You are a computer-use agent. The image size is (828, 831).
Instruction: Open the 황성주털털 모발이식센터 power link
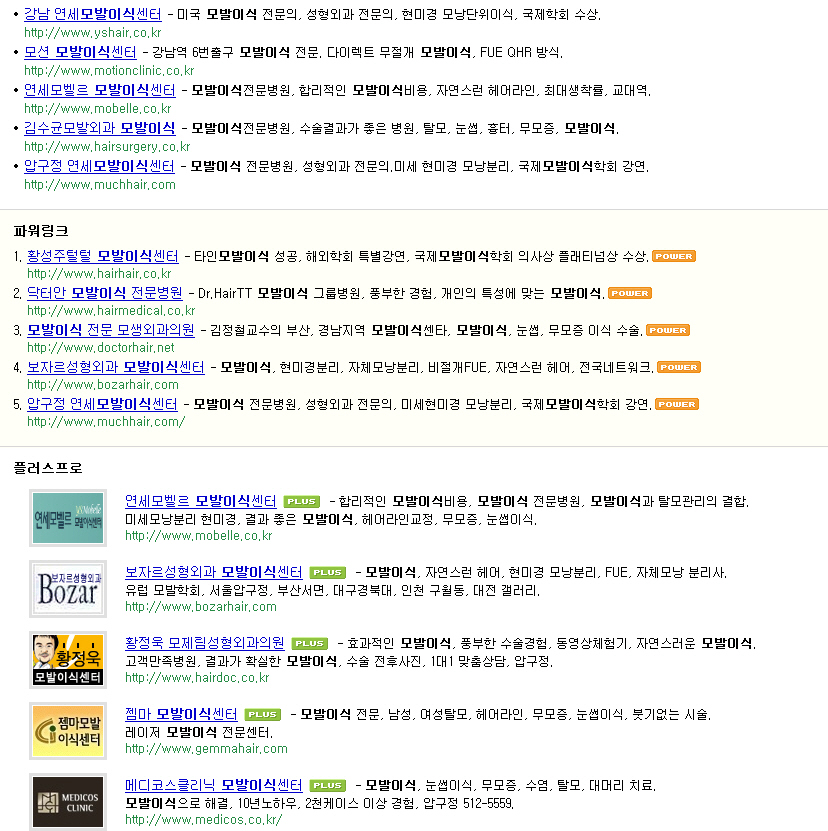103,257
